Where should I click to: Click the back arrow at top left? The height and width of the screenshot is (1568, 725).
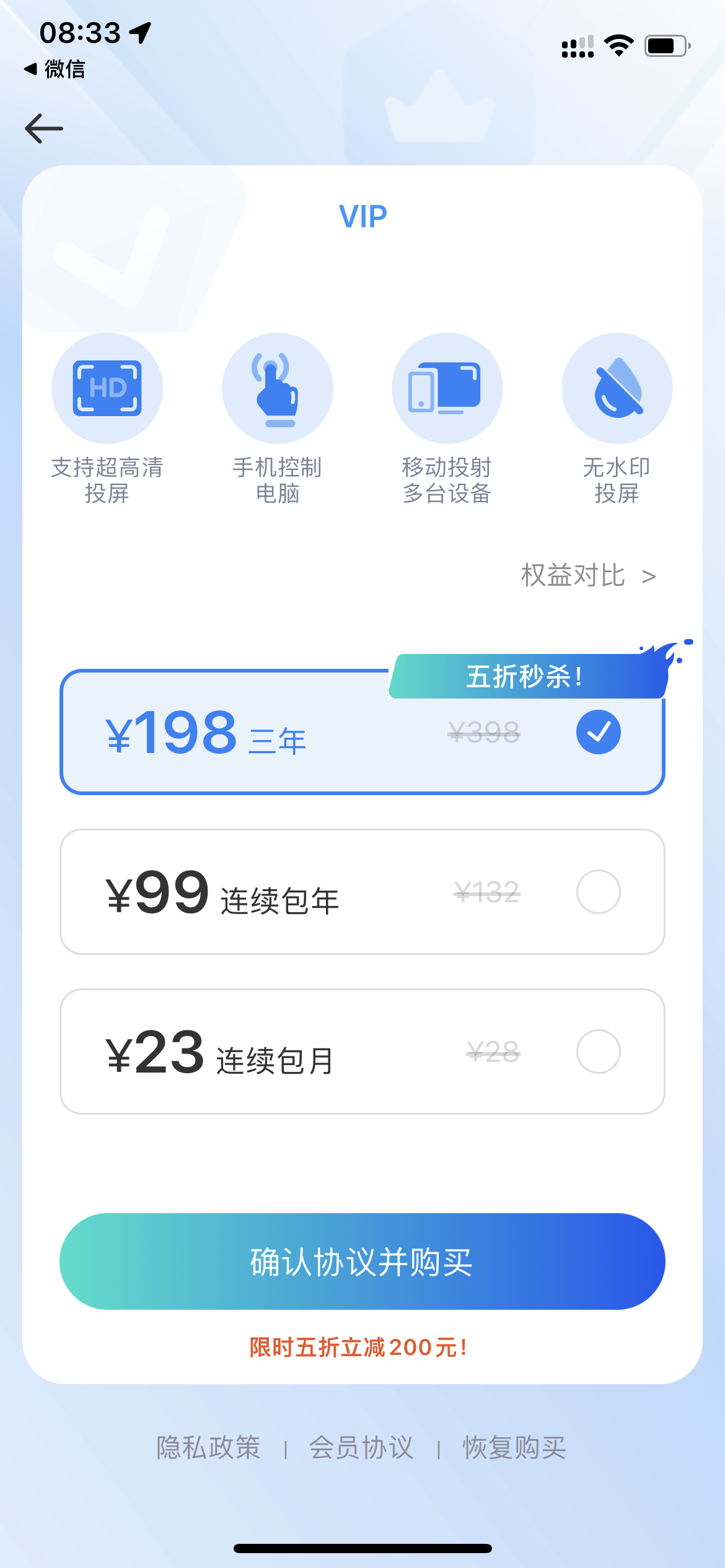43,128
